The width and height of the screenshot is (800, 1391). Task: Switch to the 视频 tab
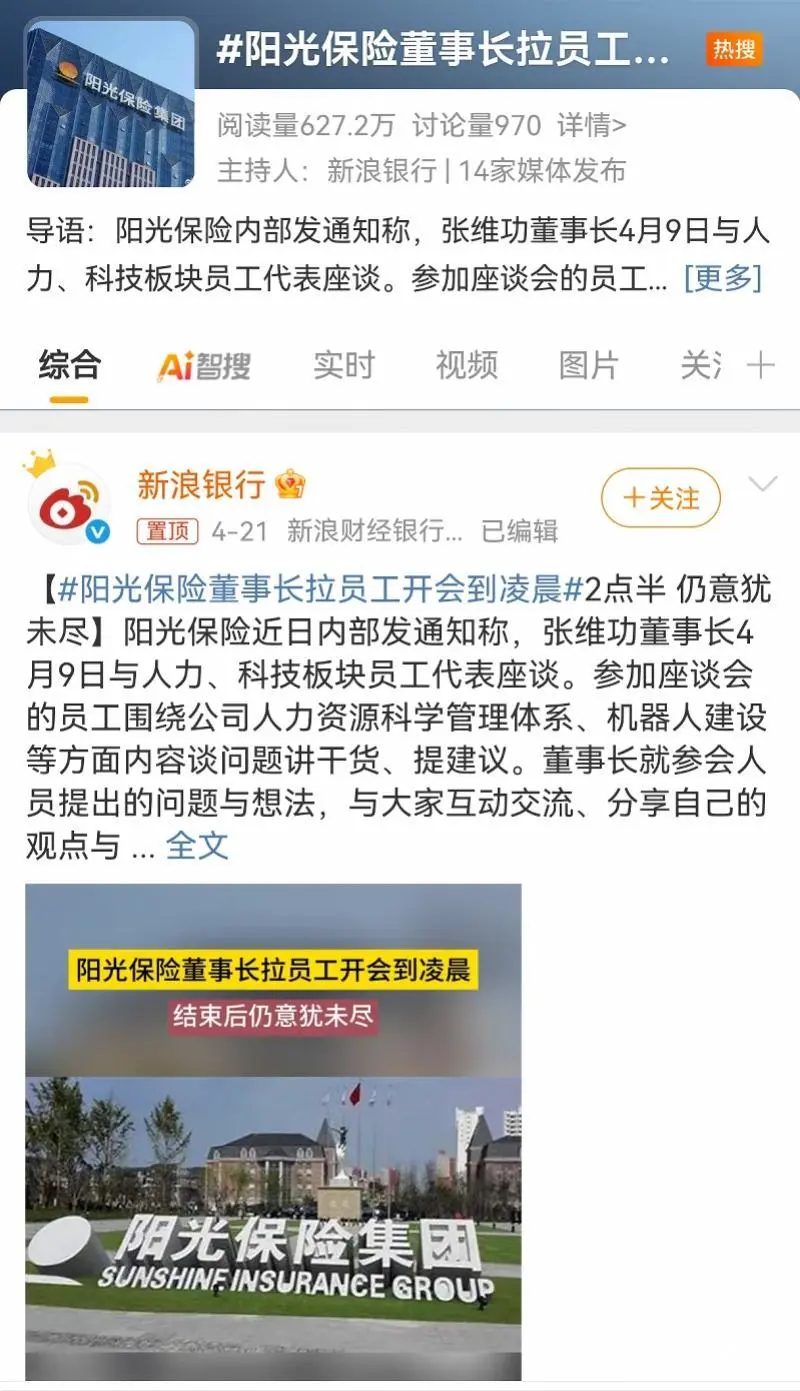(466, 365)
